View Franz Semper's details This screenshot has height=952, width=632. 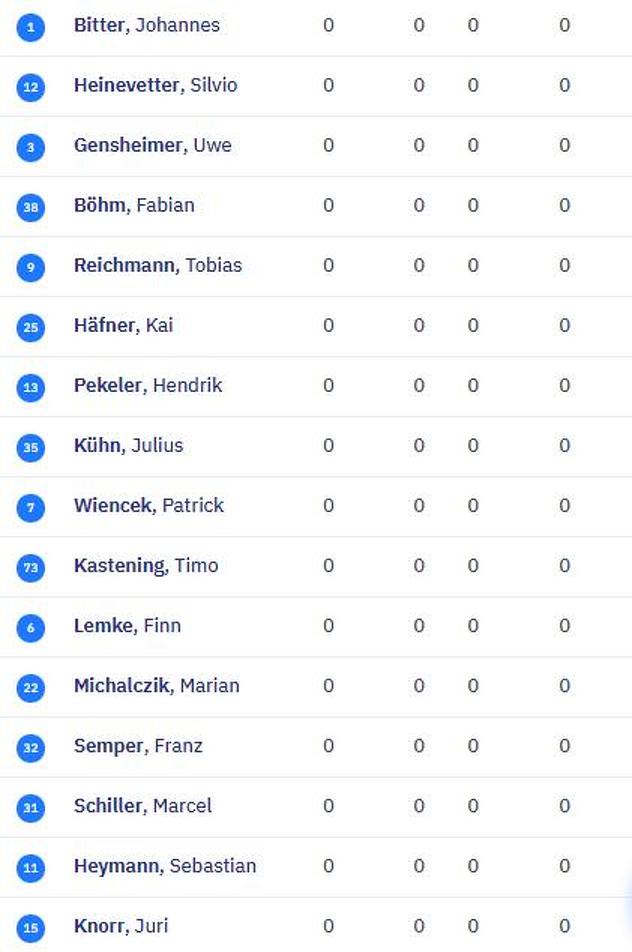(138, 746)
